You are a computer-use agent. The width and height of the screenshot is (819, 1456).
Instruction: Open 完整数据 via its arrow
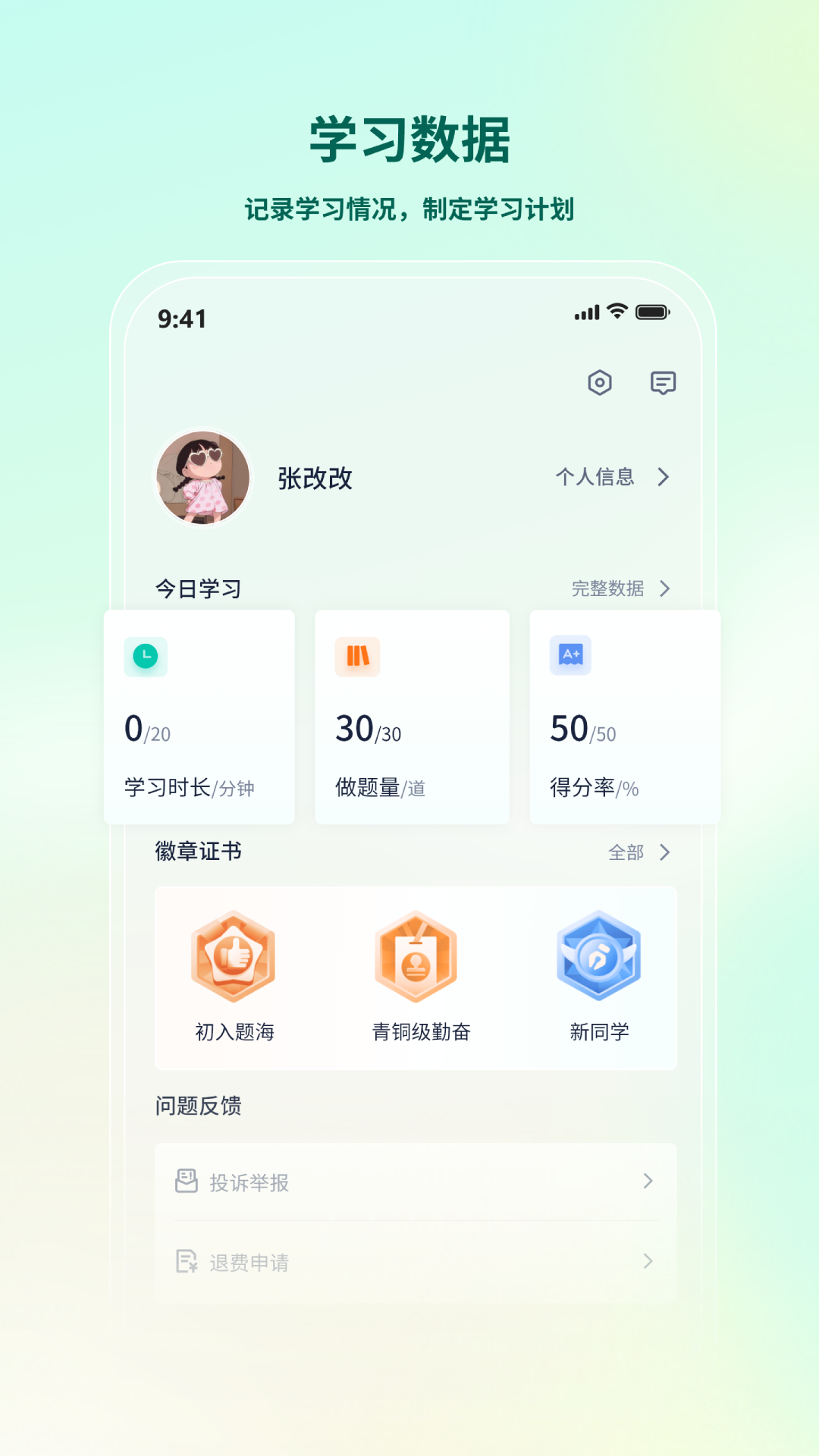click(x=666, y=588)
